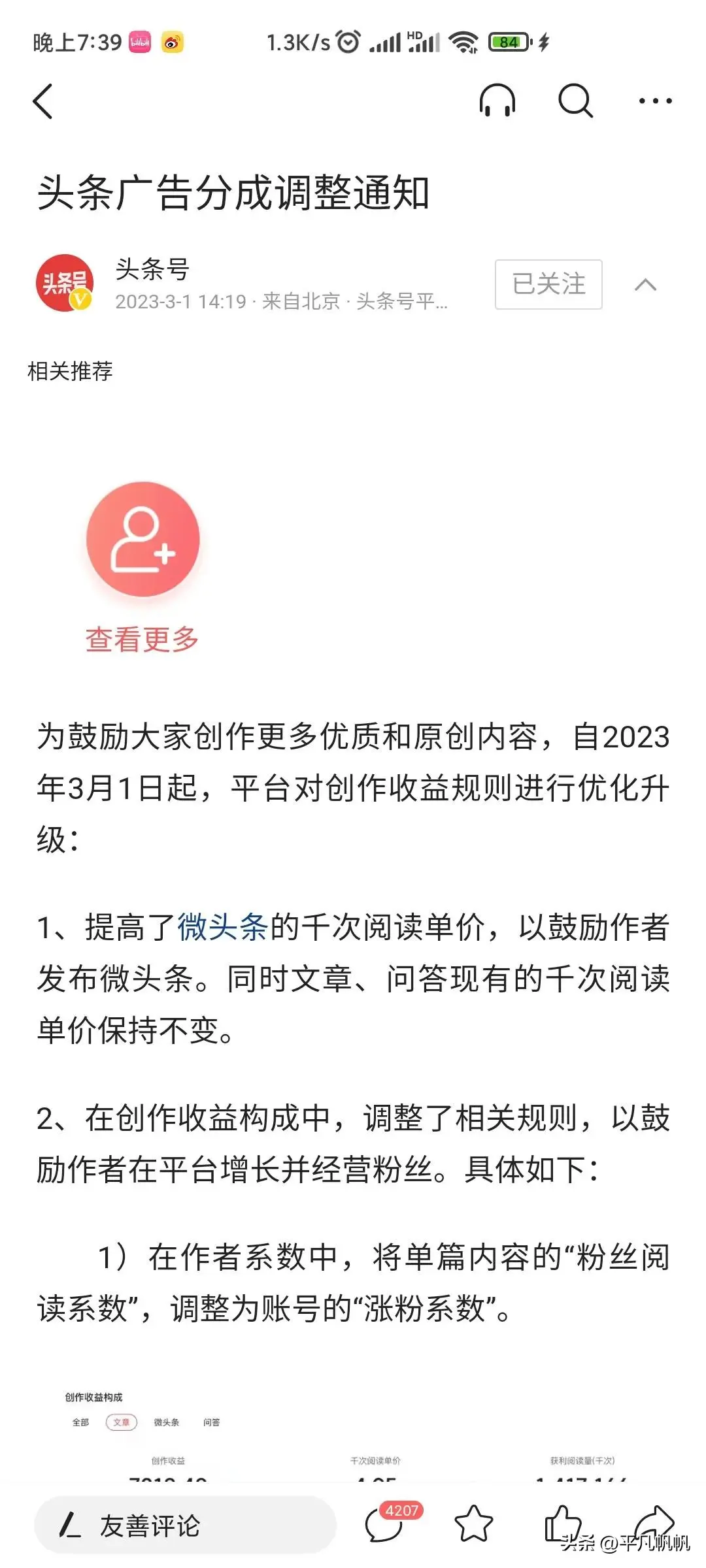
Task: Like the article with the thumbs-up icon
Action: click(563, 1524)
